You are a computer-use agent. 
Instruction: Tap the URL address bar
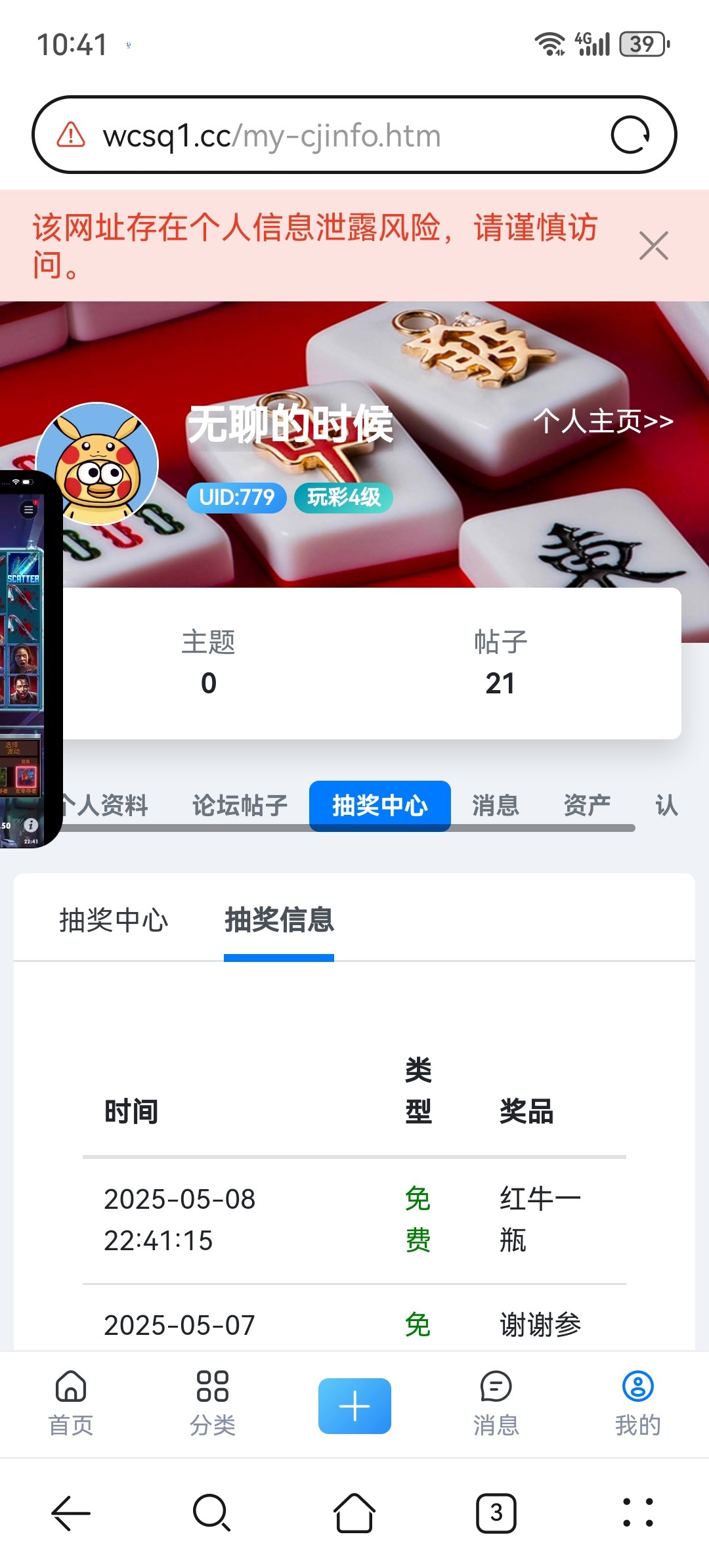pyautogui.click(x=328, y=135)
